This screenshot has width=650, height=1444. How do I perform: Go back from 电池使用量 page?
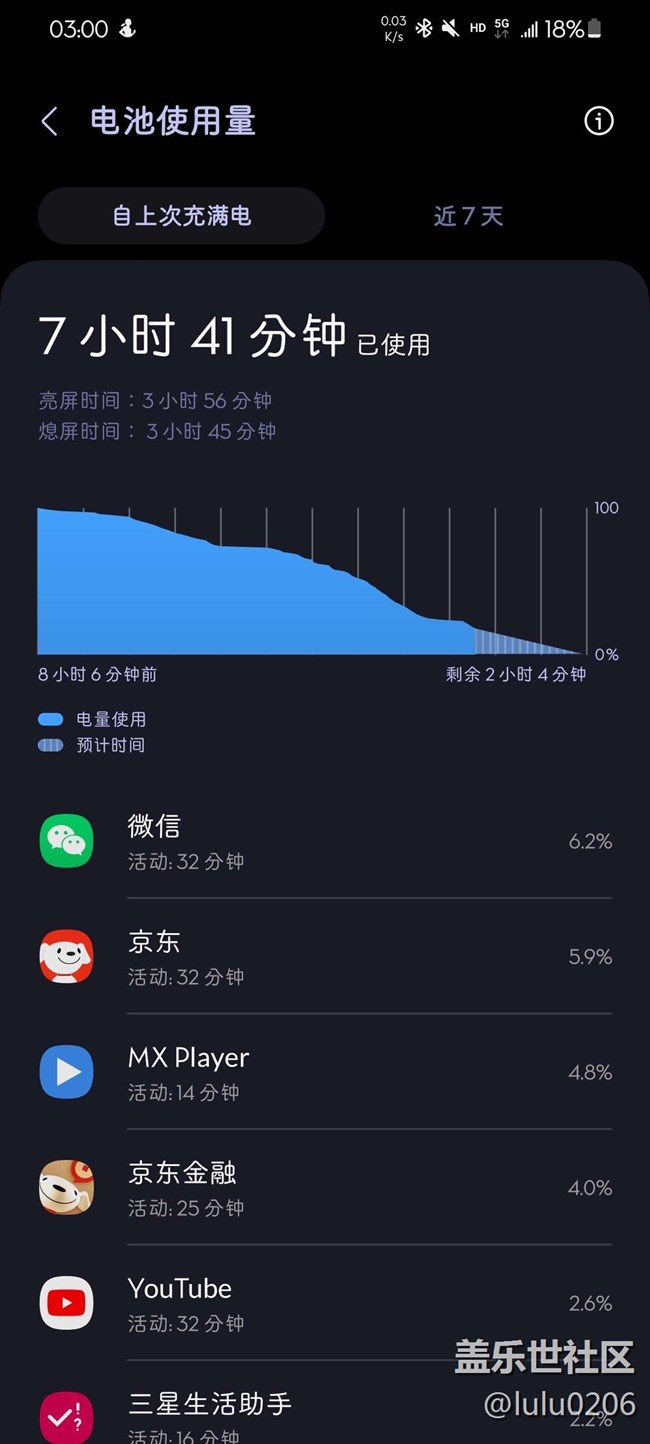(x=49, y=122)
